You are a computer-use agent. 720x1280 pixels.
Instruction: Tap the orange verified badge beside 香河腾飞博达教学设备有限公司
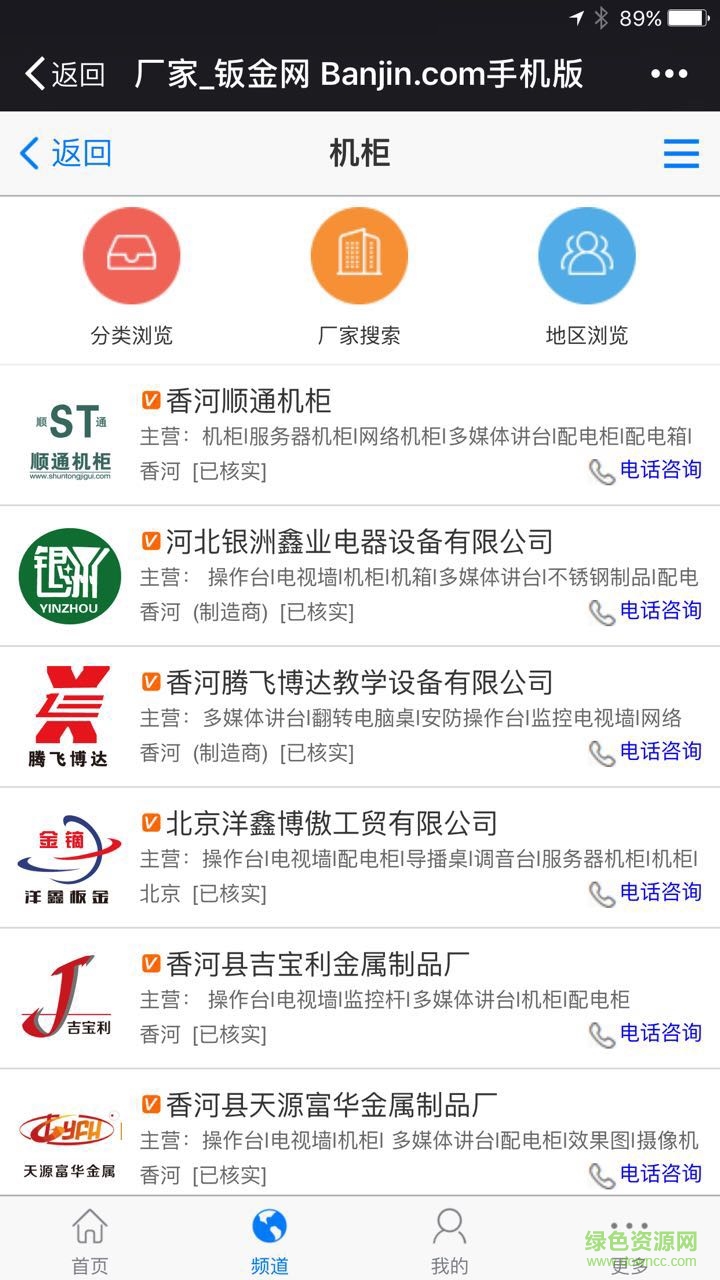[150, 682]
